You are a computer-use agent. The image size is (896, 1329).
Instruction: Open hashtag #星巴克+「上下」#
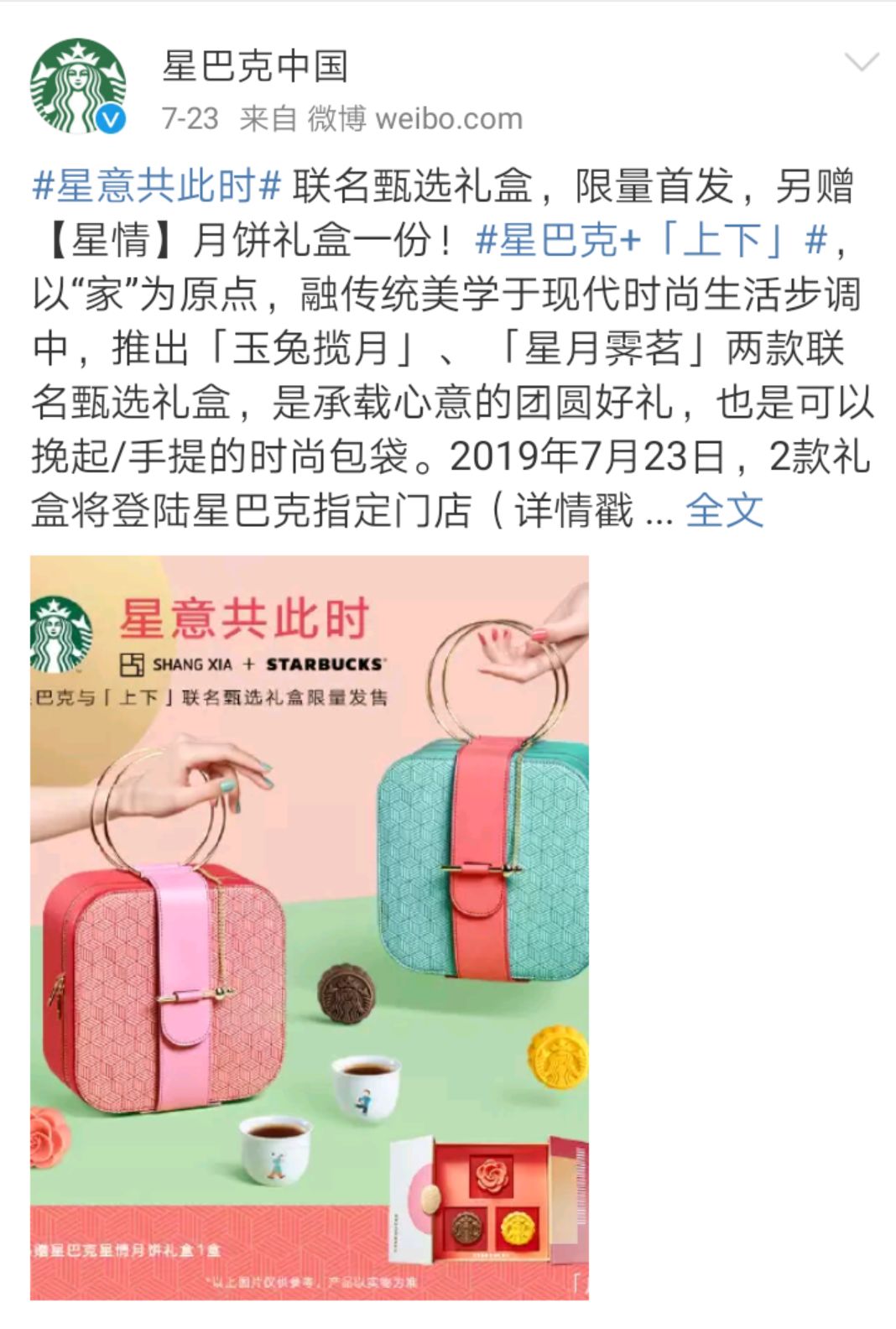pos(652,241)
